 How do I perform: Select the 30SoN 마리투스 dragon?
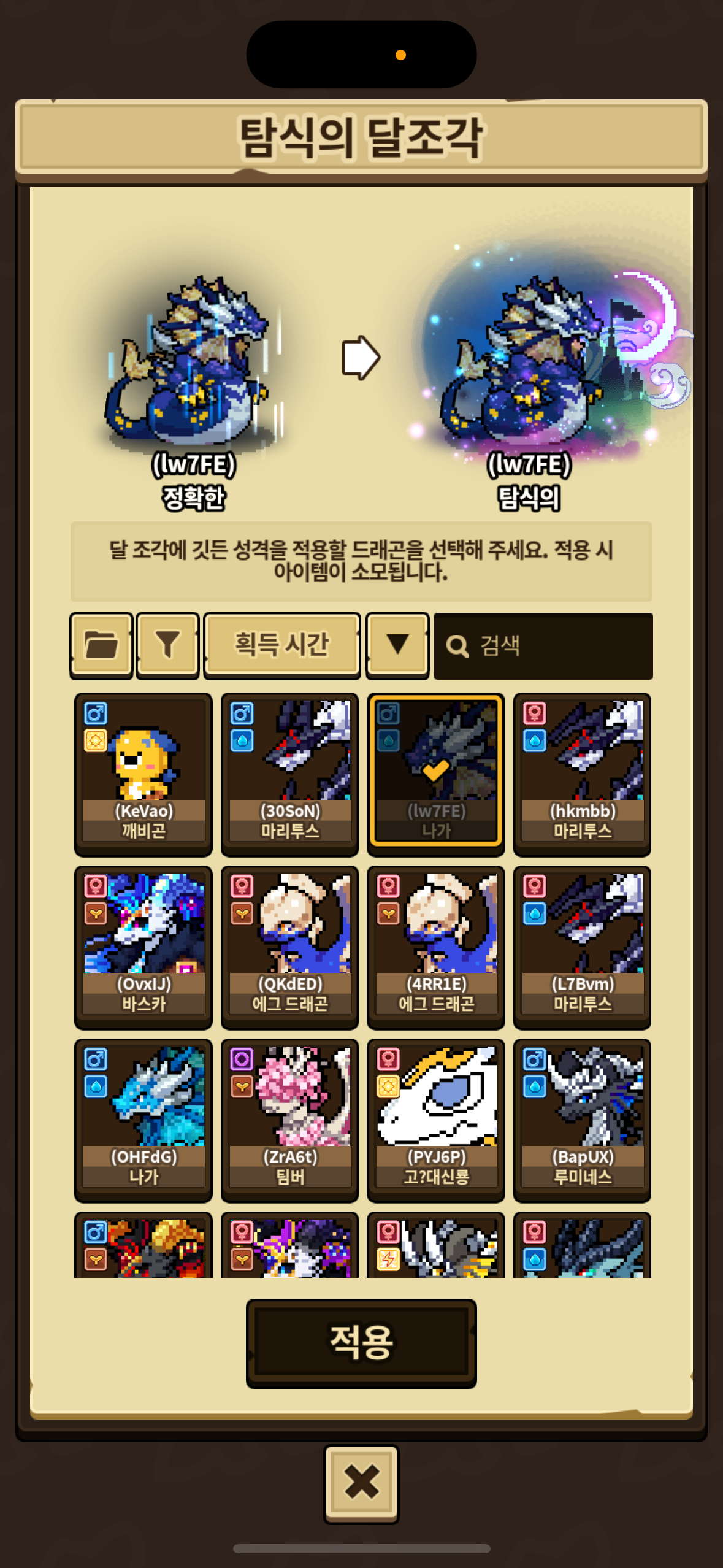[x=289, y=774]
